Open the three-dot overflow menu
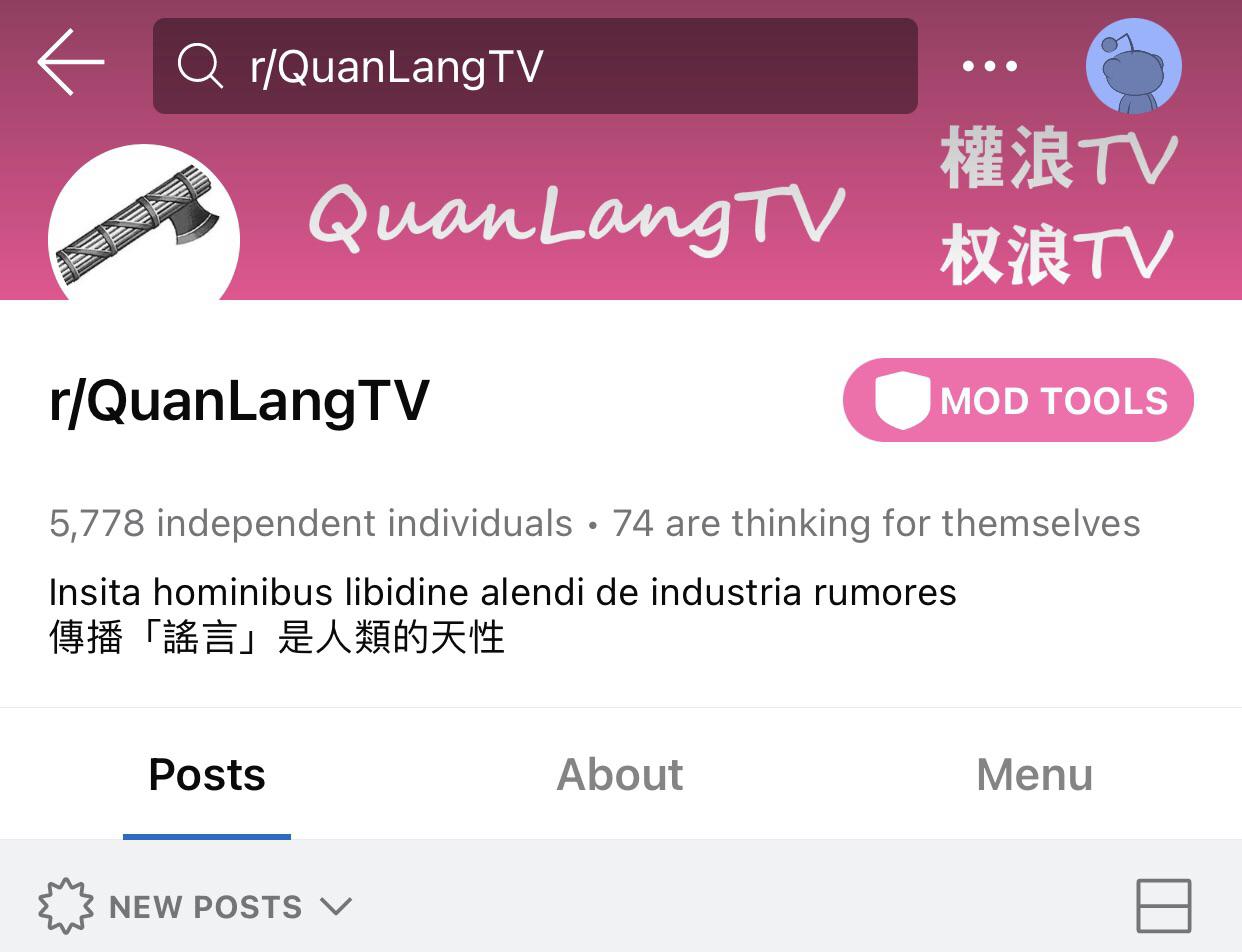This screenshot has width=1242, height=952. coord(989,66)
